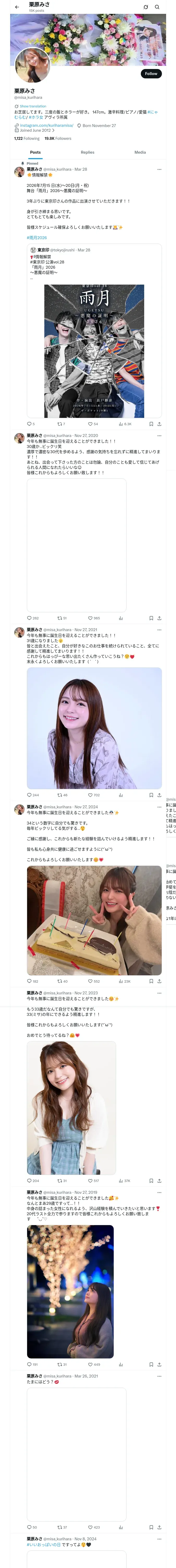Image resolution: width=176 pixels, height=1568 pixels.
Task: Open the instagram.com/kuriharamisa link
Action: [x=47, y=125]
